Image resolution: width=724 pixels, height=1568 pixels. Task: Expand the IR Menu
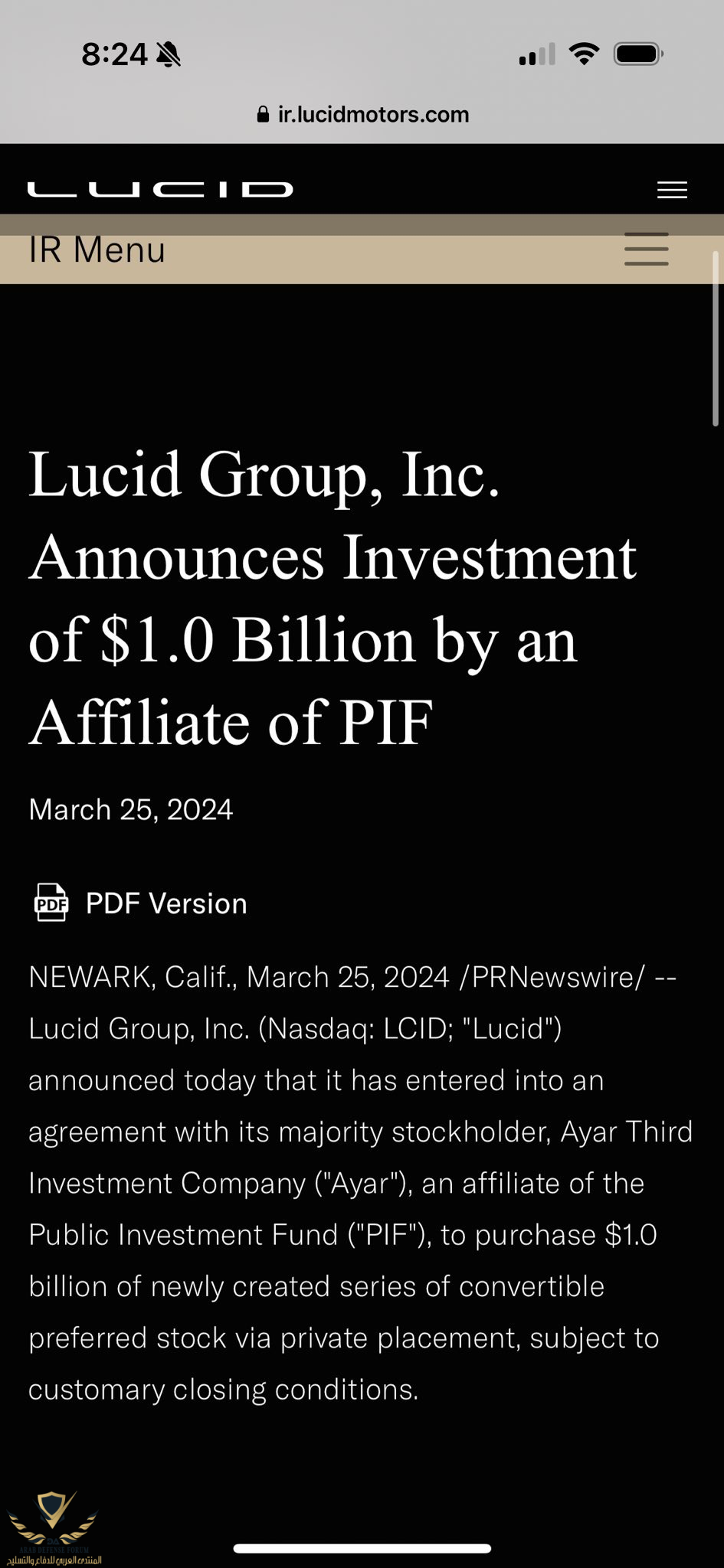coord(646,250)
